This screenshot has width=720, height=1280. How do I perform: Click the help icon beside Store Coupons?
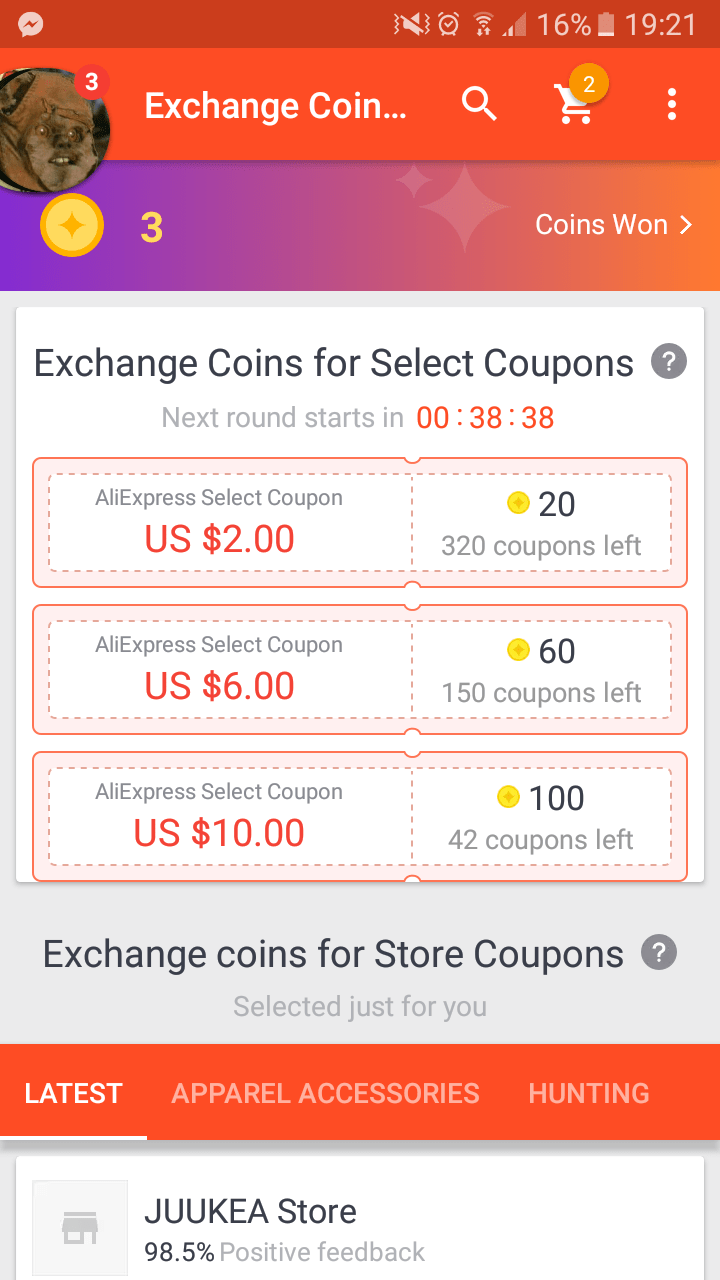tap(658, 953)
